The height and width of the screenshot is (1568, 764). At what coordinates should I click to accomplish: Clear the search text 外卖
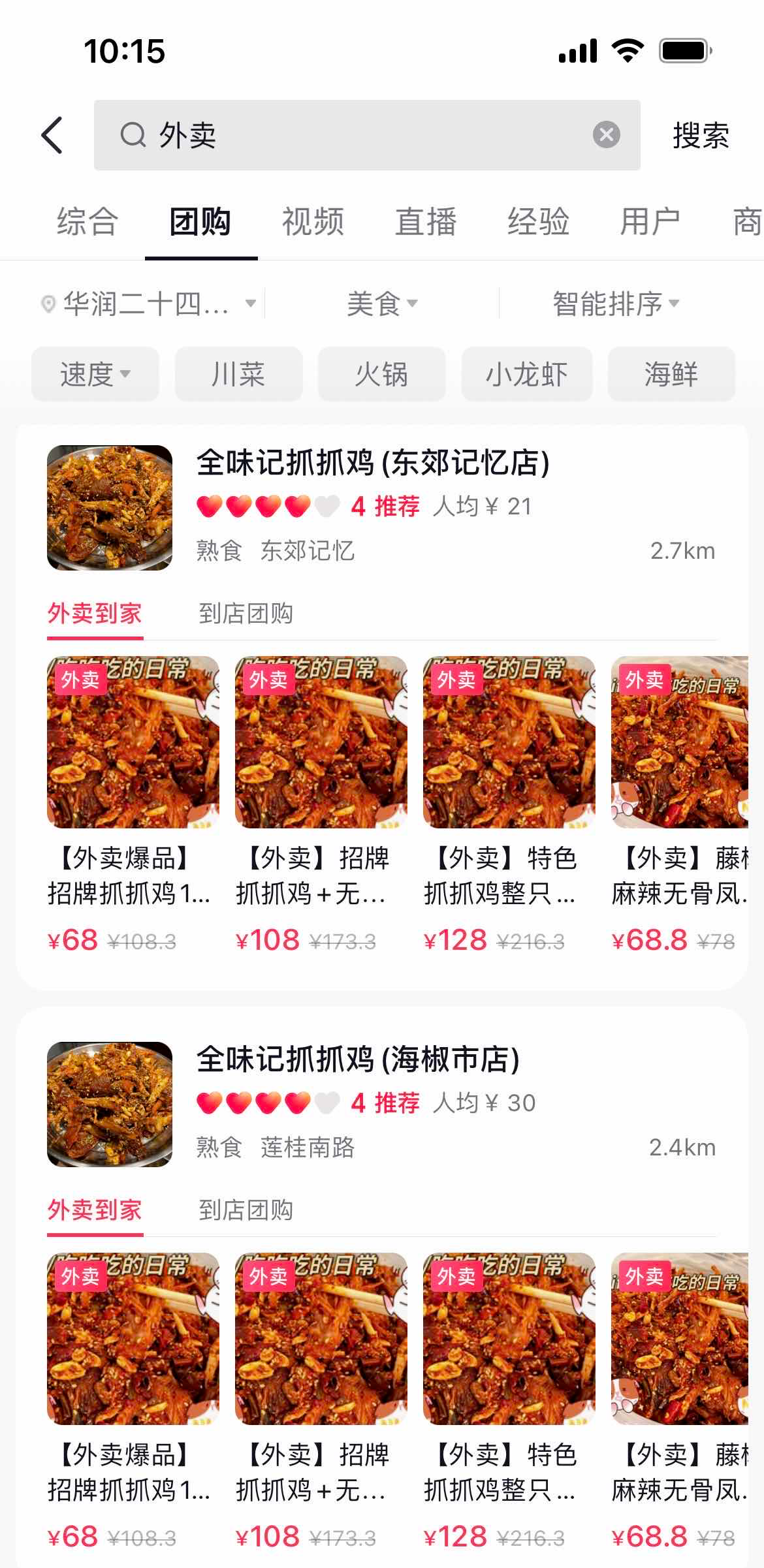click(606, 135)
